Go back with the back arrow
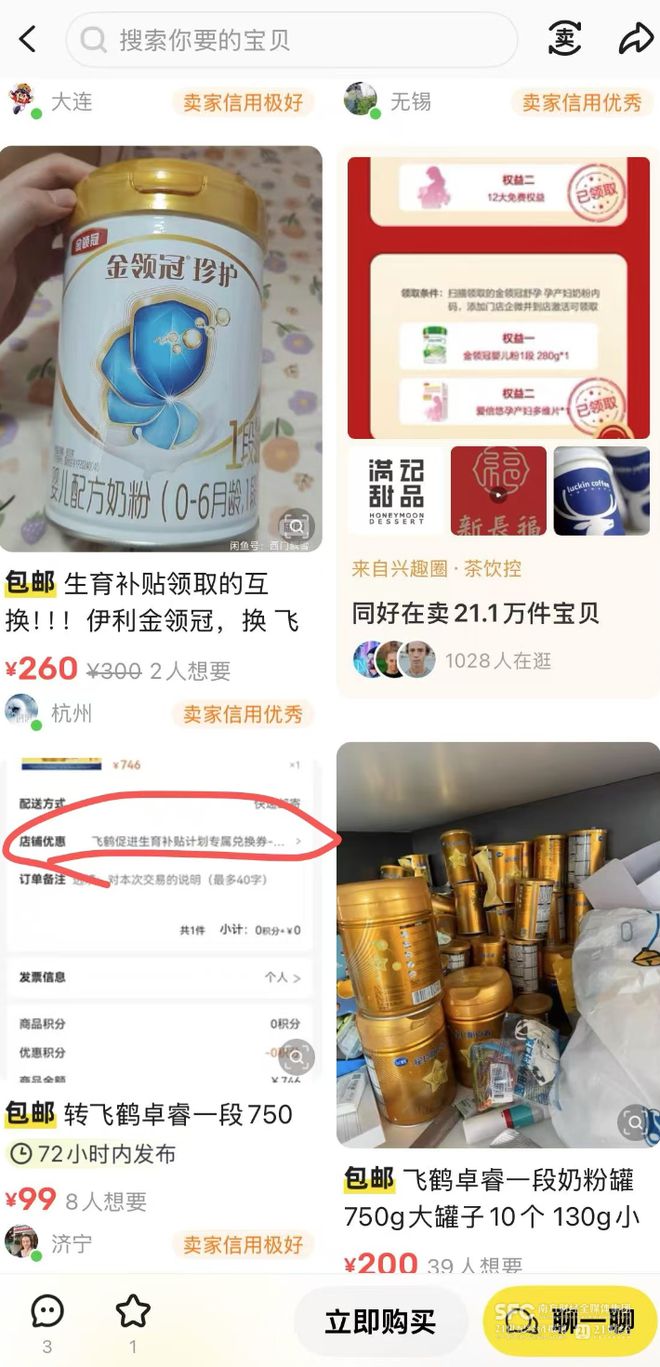Image resolution: width=660 pixels, height=1367 pixels. [28, 40]
